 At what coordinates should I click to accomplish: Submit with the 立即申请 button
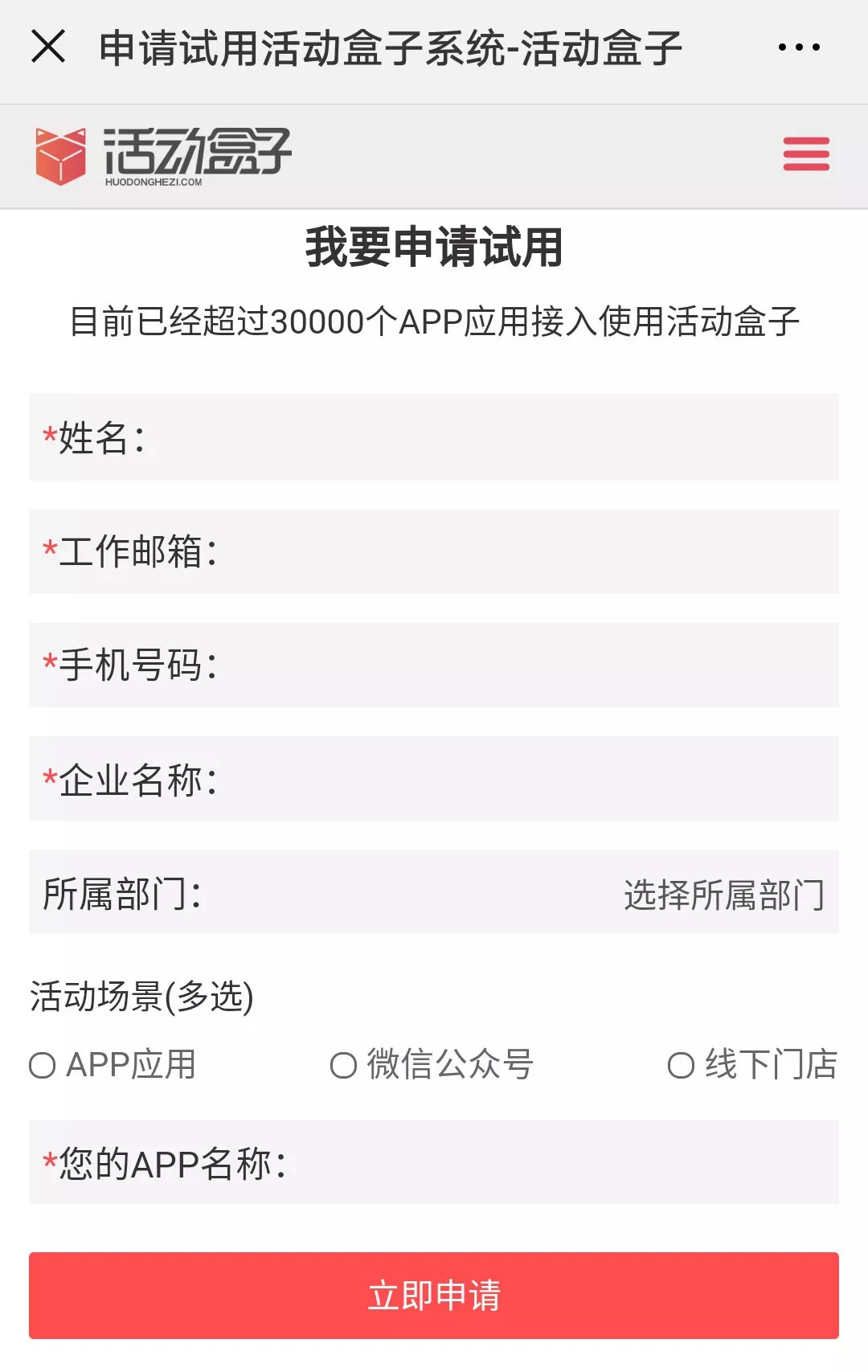click(434, 1295)
